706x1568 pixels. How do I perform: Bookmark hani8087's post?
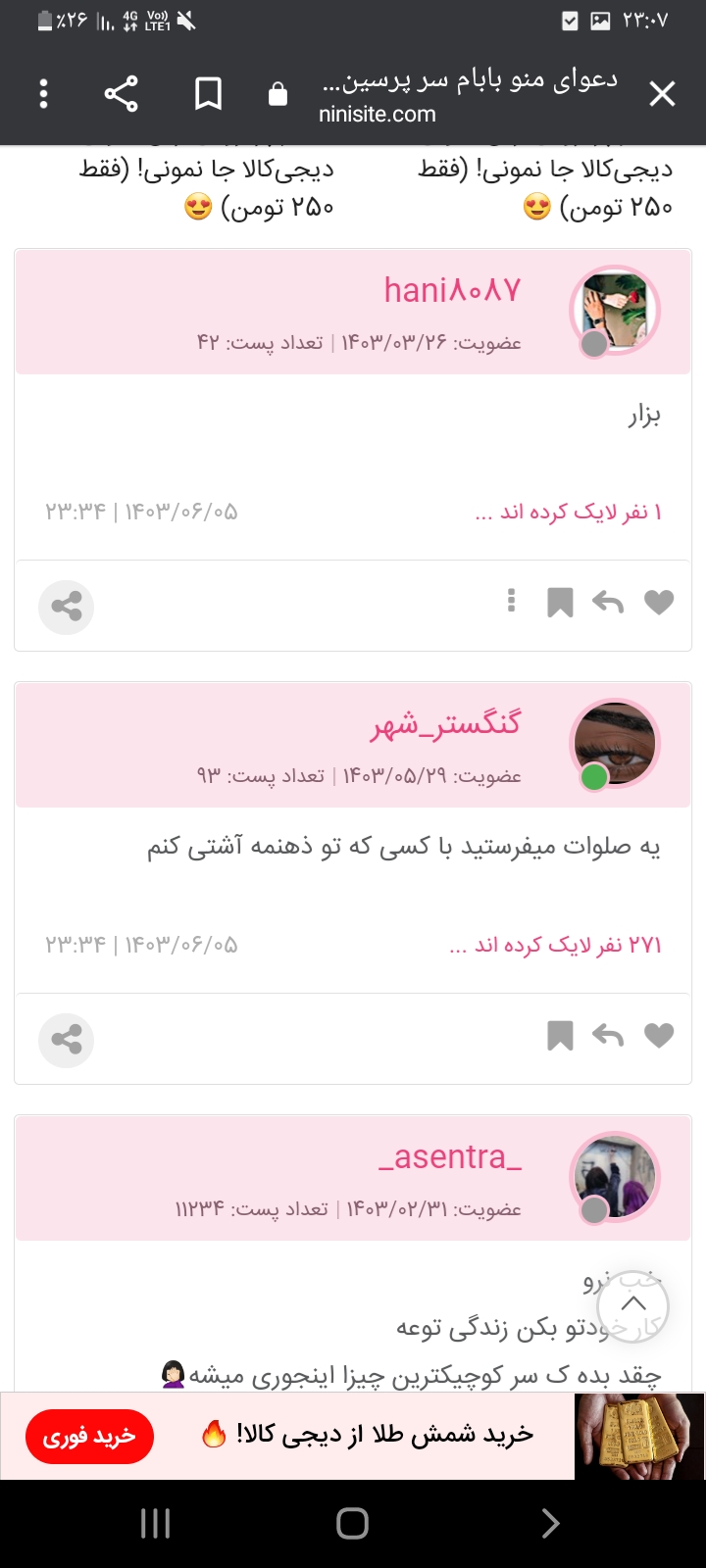click(560, 603)
